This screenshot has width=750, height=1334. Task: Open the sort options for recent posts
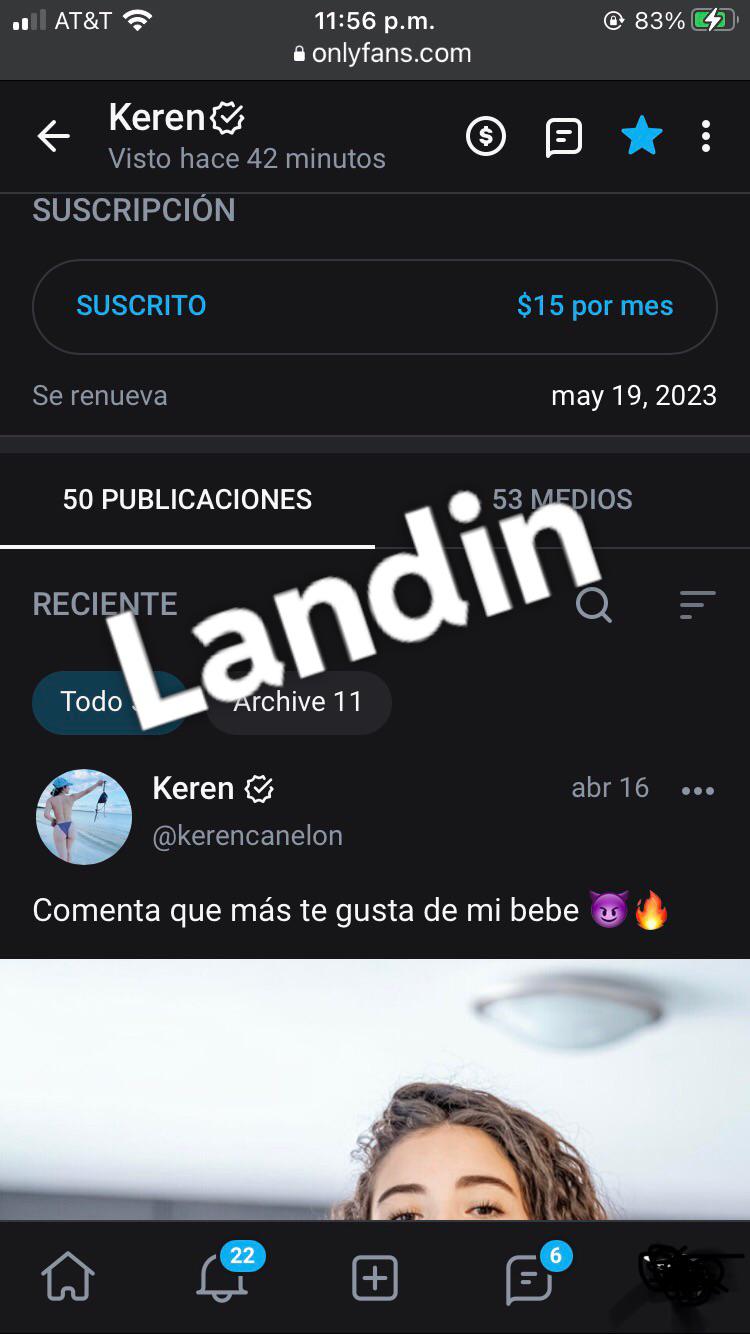(697, 604)
